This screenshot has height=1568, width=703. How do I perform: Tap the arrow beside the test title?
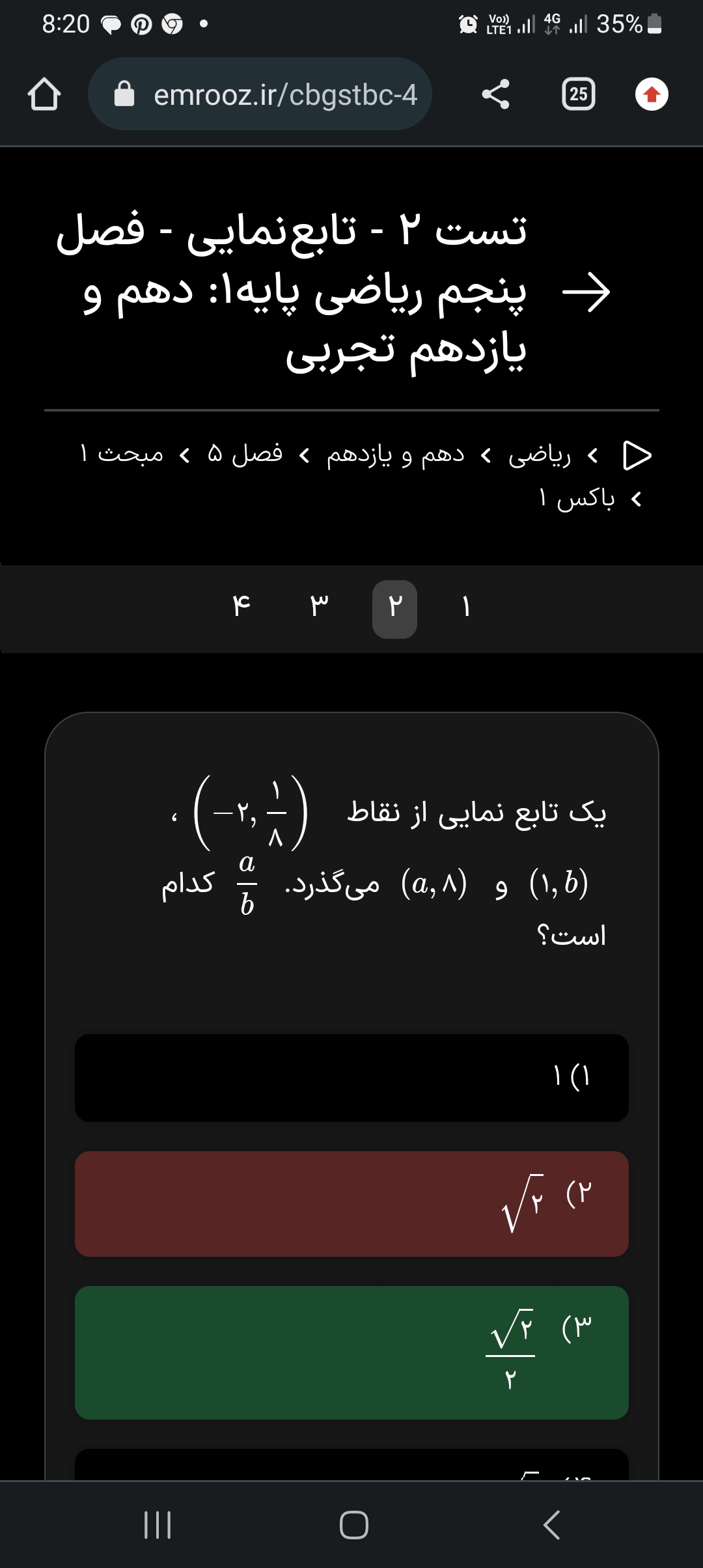click(x=586, y=292)
